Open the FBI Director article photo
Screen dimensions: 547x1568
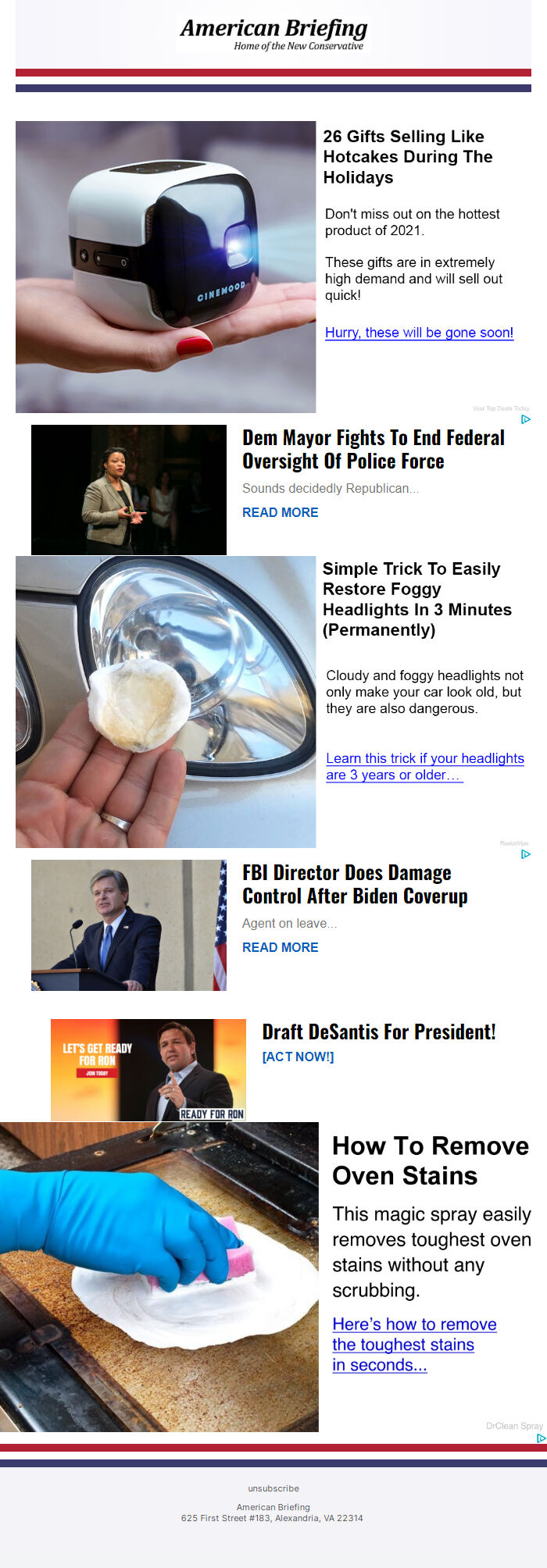click(129, 925)
